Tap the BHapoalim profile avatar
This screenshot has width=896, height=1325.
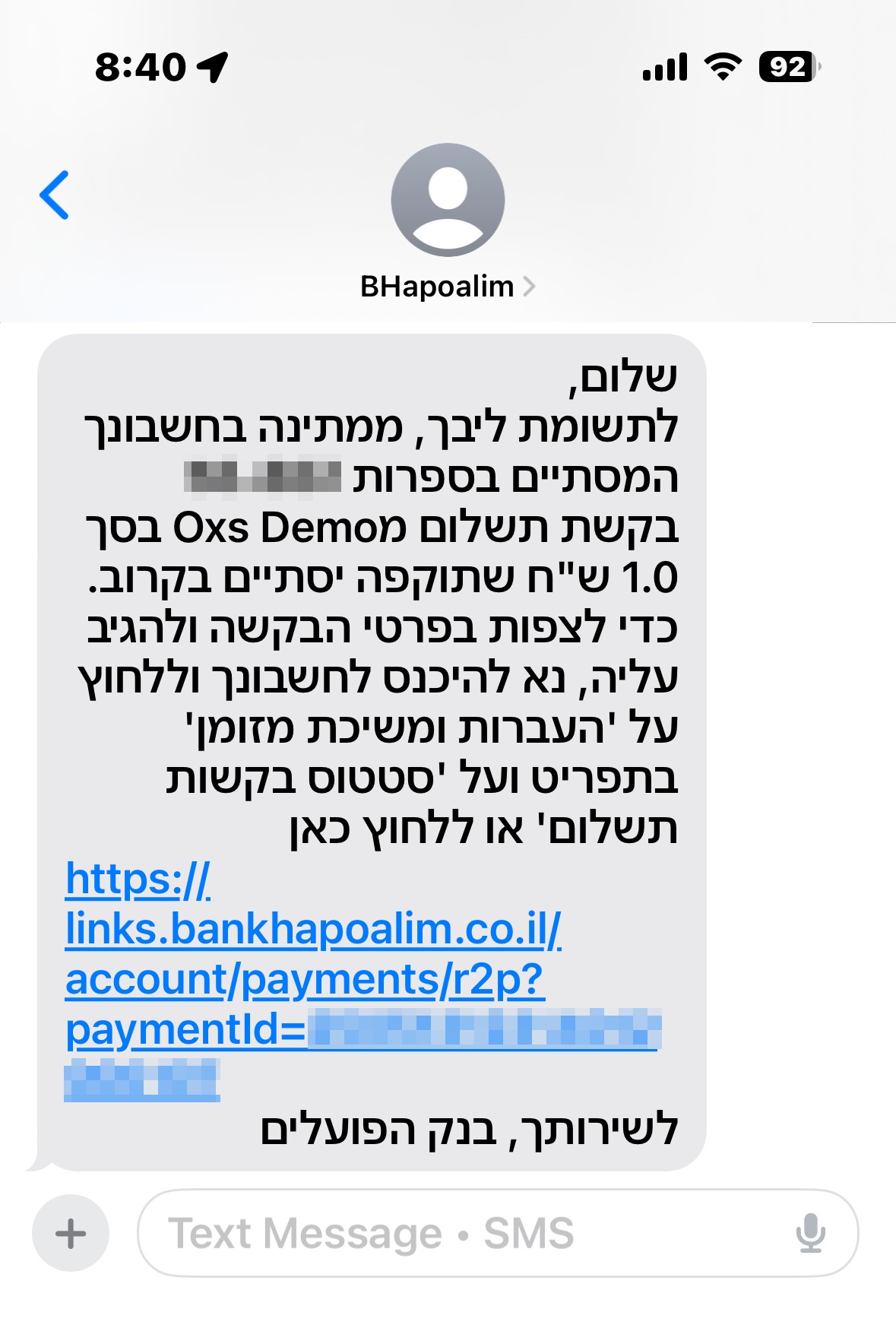point(448,200)
